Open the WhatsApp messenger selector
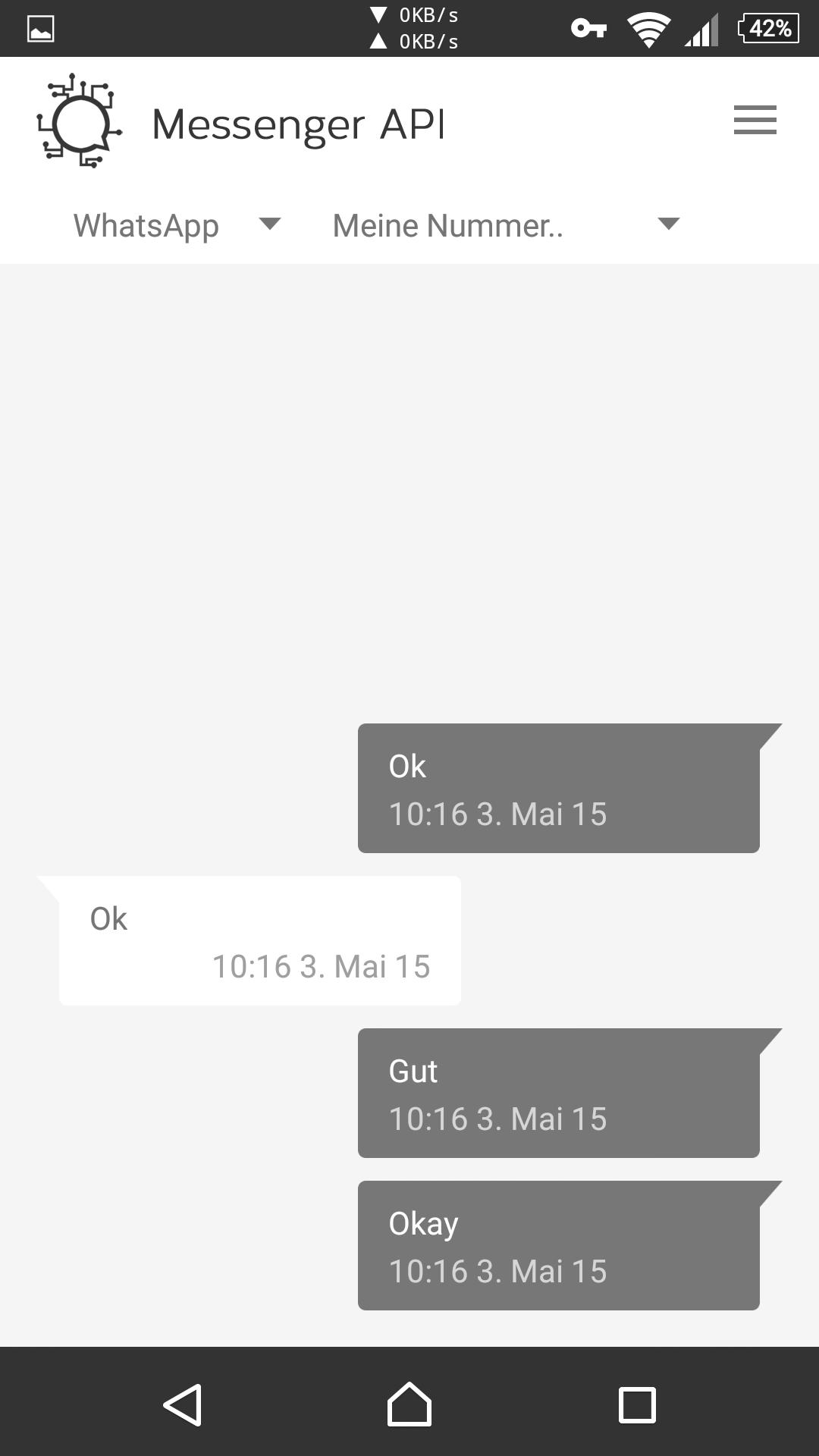The height and width of the screenshot is (1456, 819). tap(147, 224)
